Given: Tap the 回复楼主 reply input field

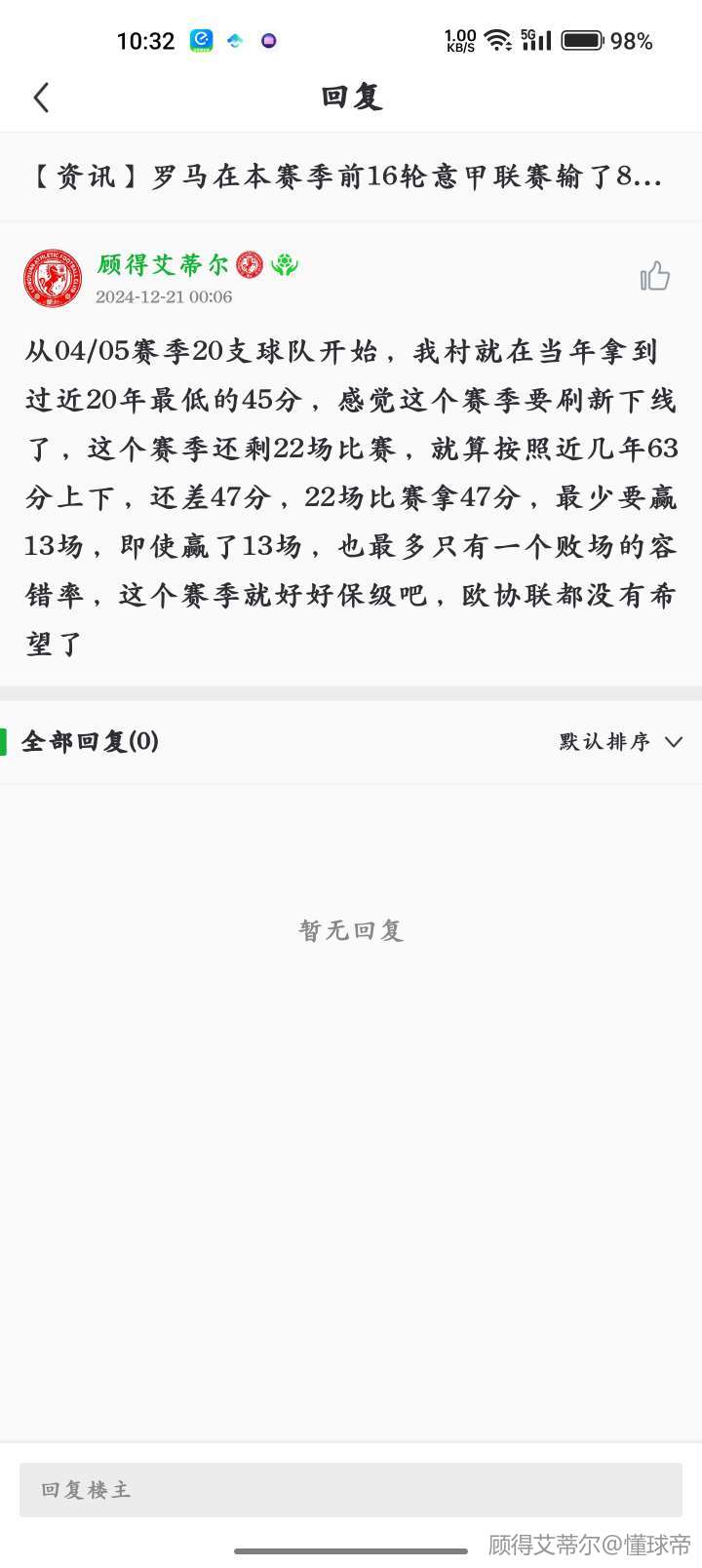Looking at the screenshot, I should pyautogui.click(x=351, y=1489).
